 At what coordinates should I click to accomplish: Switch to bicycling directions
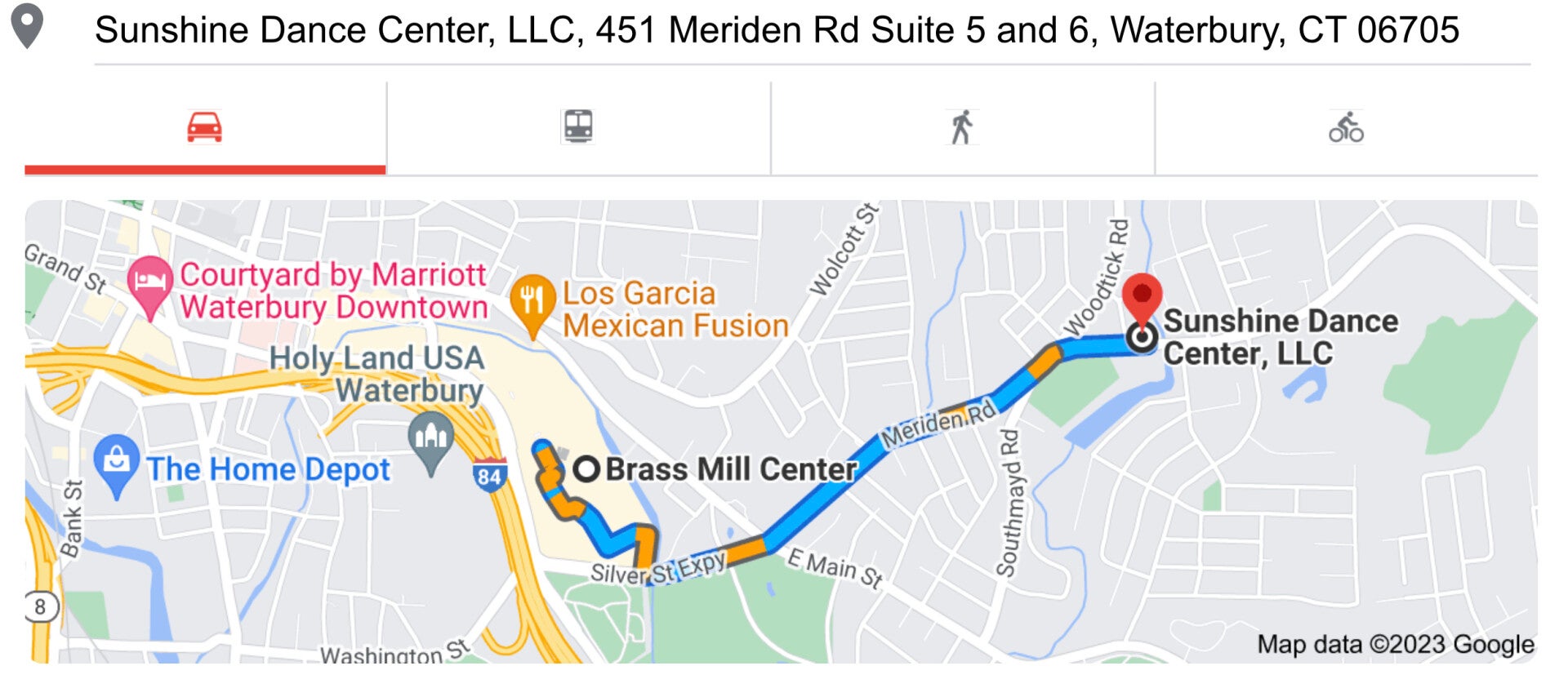(1346, 127)
